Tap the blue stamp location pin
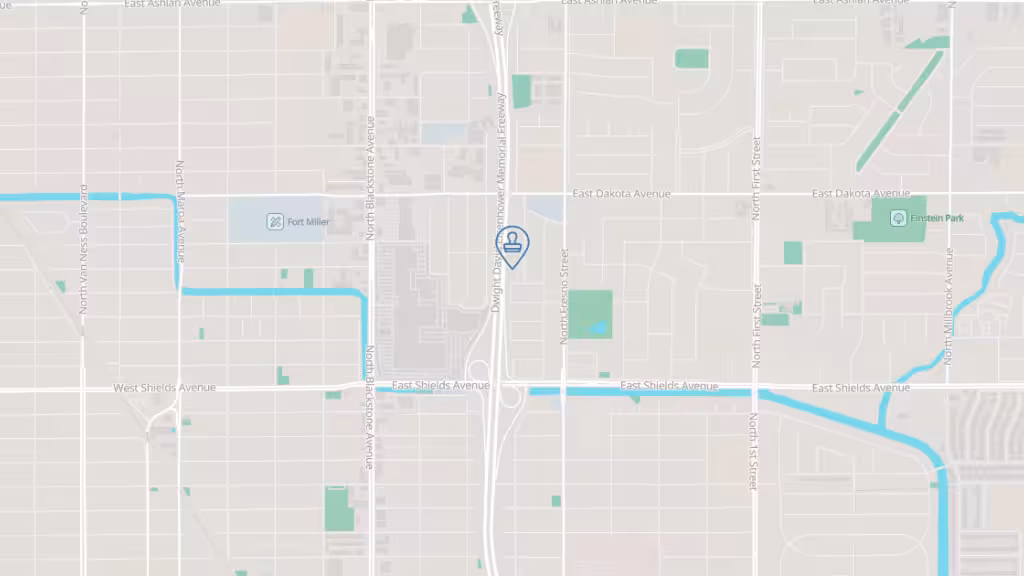The height and width of the screenshot is (576, 1024). [x=512, y=244]
